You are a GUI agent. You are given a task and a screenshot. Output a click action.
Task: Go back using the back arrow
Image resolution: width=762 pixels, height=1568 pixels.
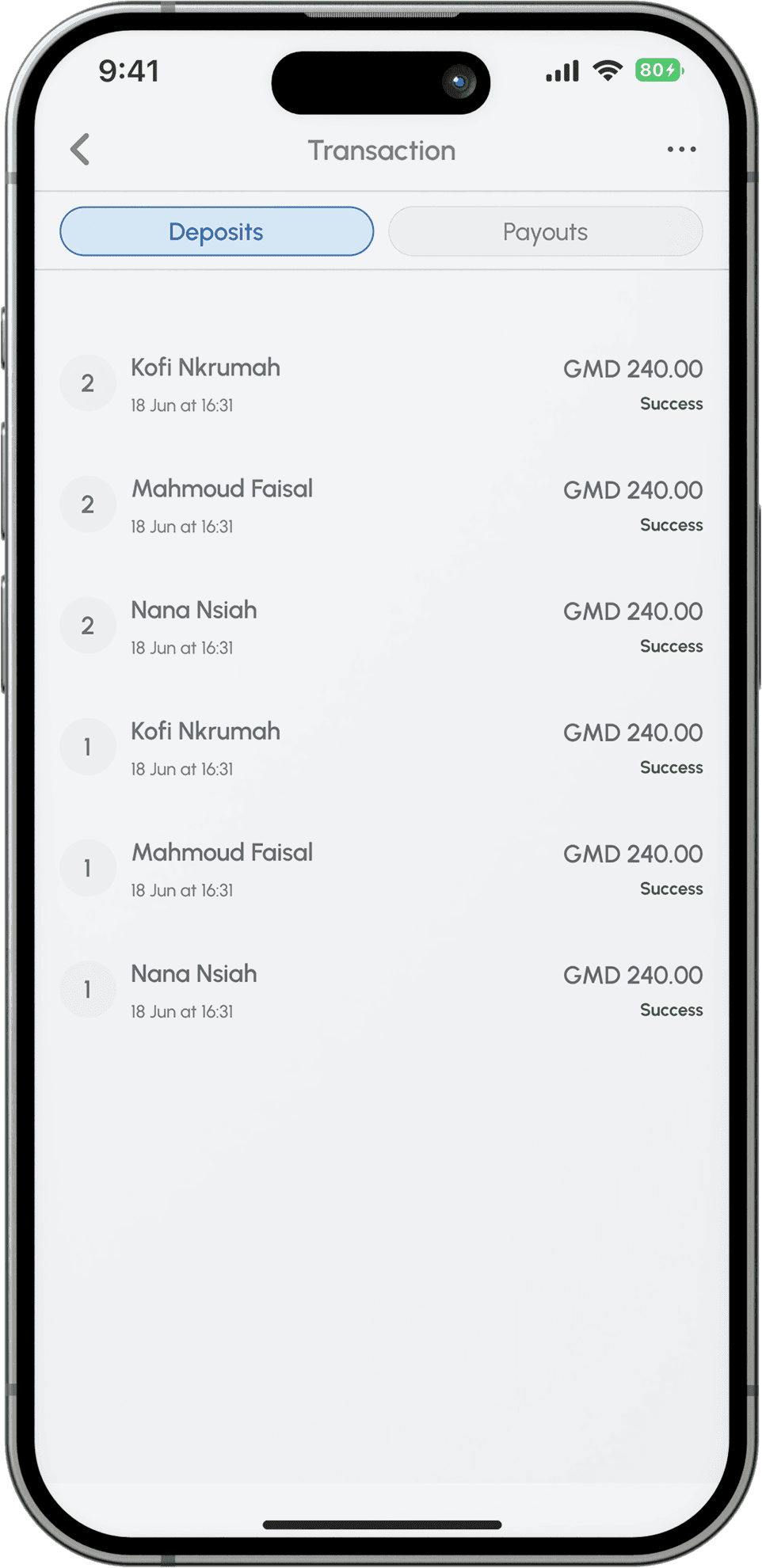80,149
